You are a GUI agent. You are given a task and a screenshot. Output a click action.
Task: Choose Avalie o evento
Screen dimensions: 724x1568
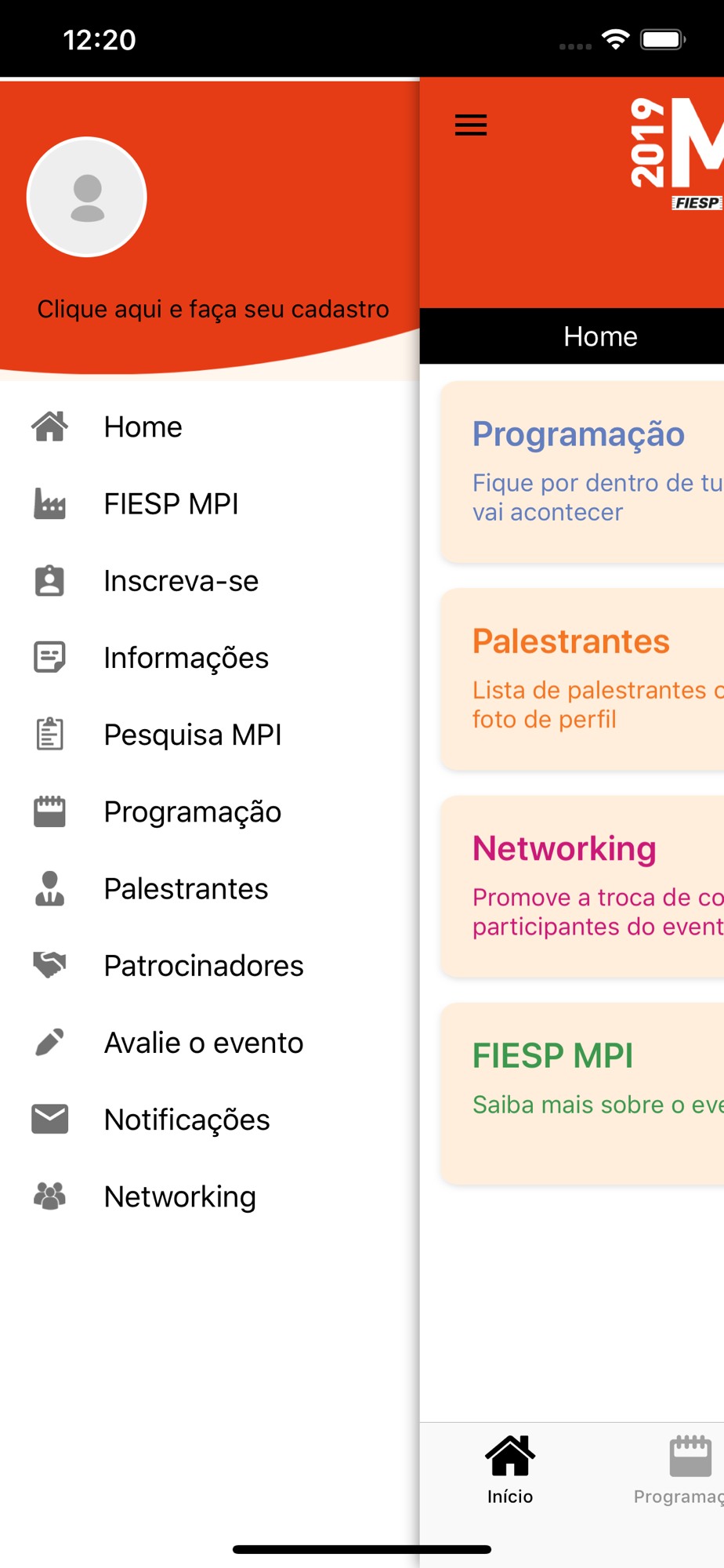point(210,1043)
